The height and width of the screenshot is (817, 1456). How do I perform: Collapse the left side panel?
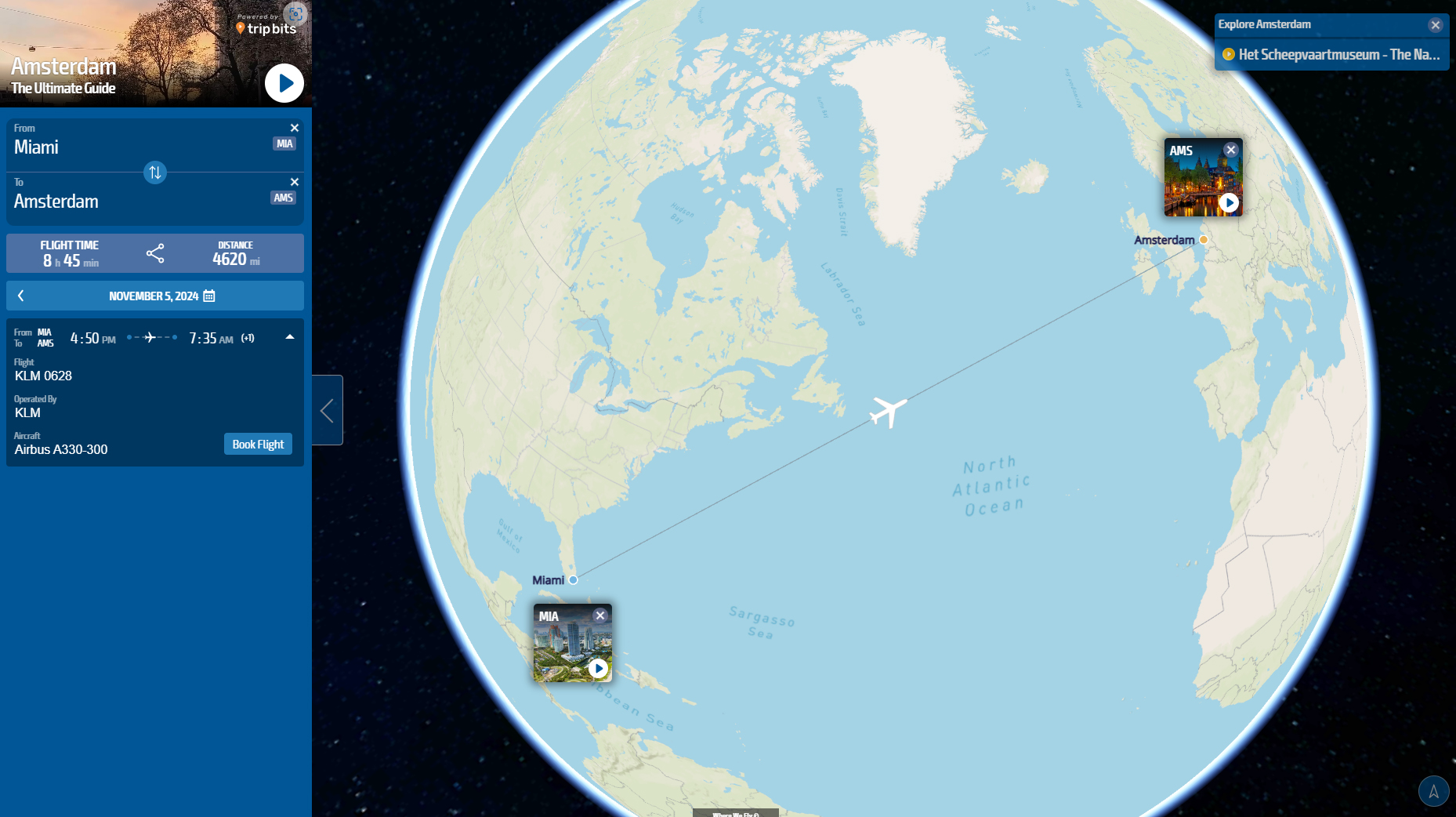click(327, 410)
